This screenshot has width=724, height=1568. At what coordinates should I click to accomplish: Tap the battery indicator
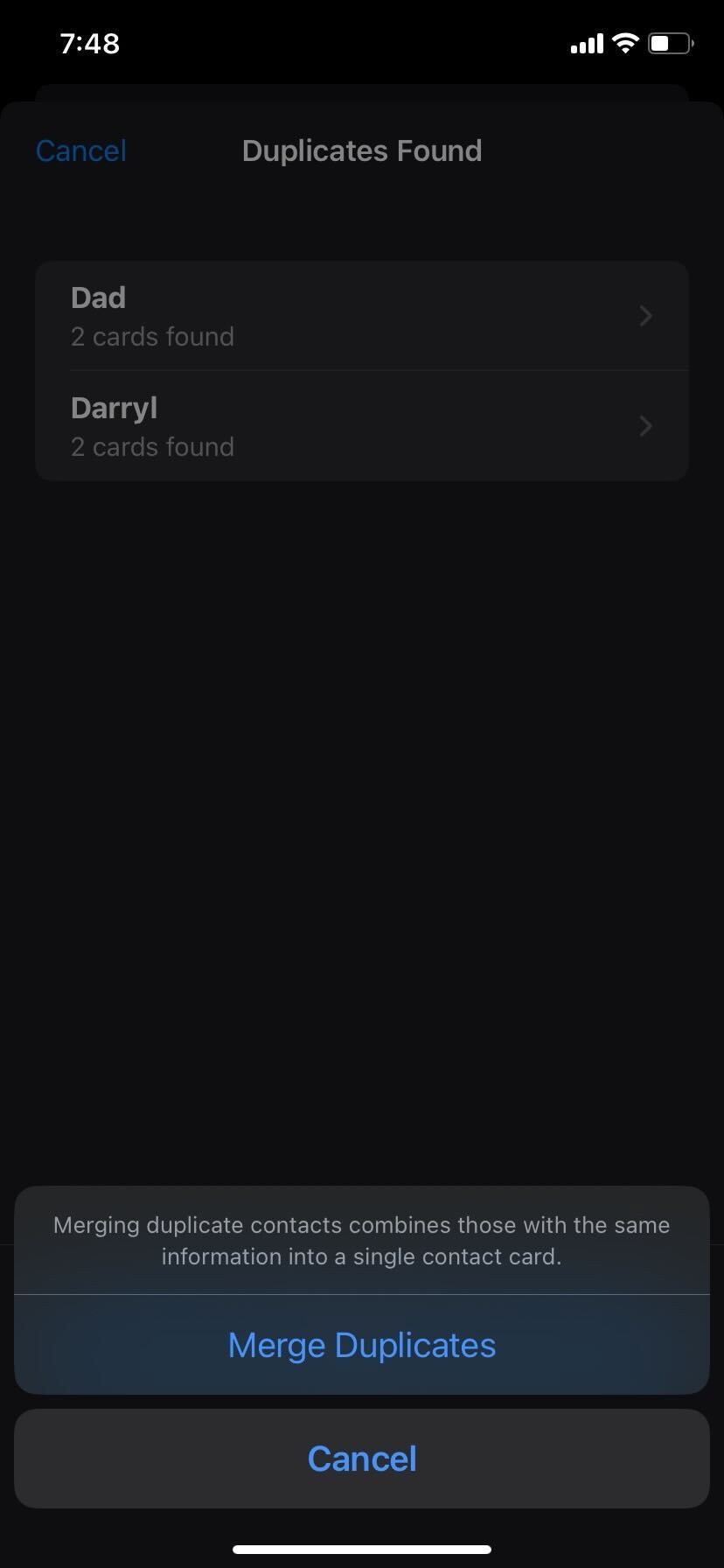pos(670,43)
